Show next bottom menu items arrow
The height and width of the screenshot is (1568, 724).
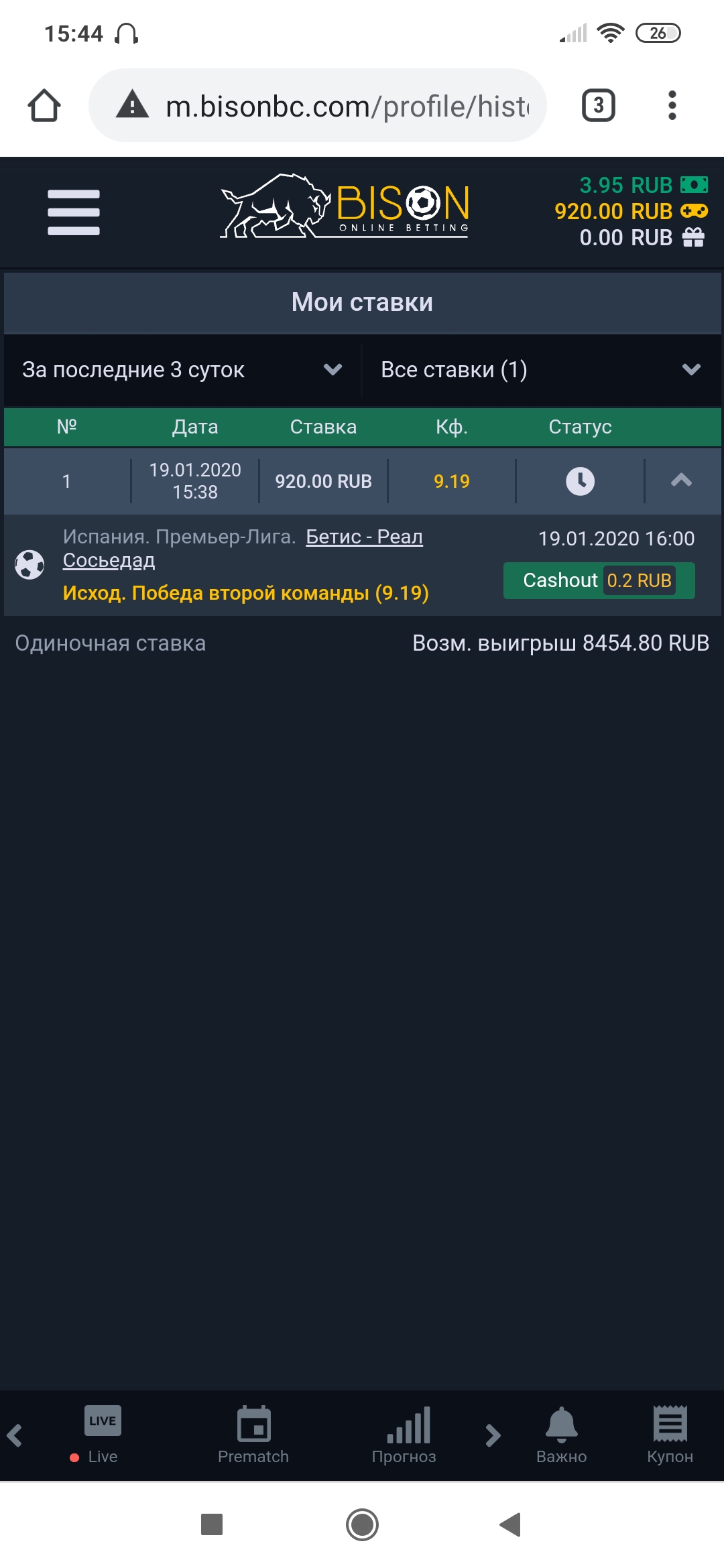tap(493, 1435)
